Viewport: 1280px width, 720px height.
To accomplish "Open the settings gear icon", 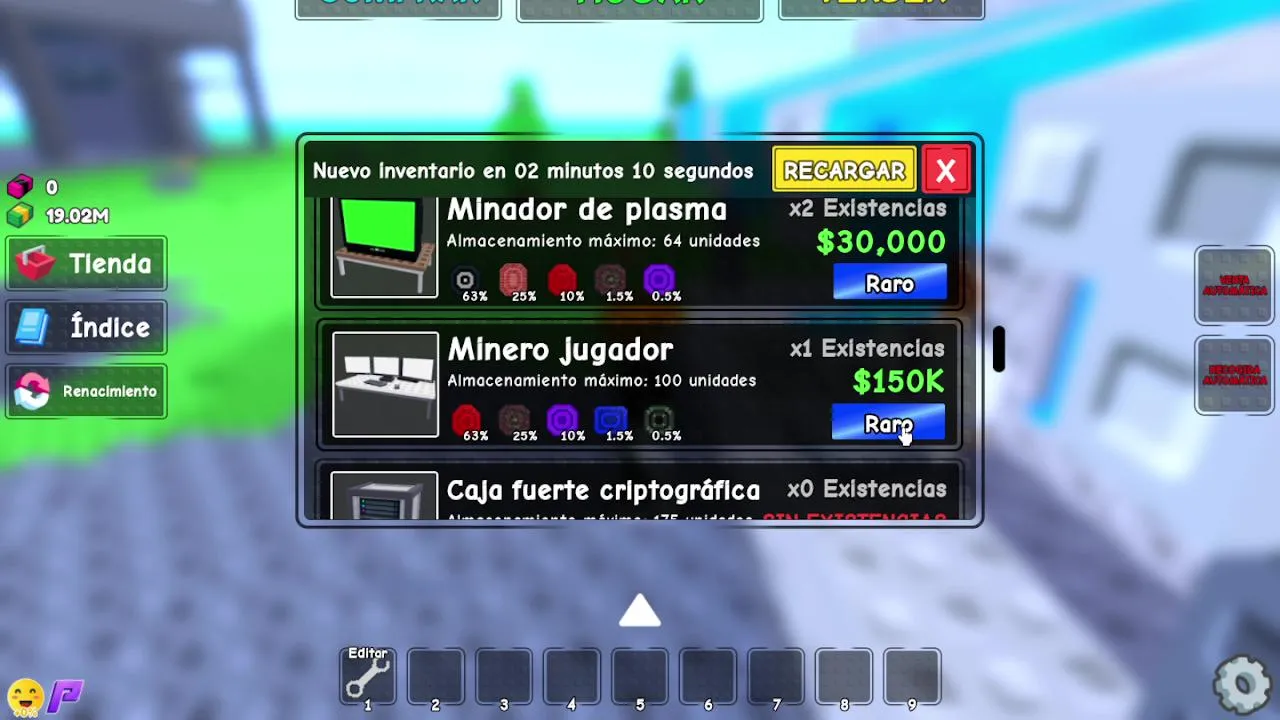I will point(1242,685).
